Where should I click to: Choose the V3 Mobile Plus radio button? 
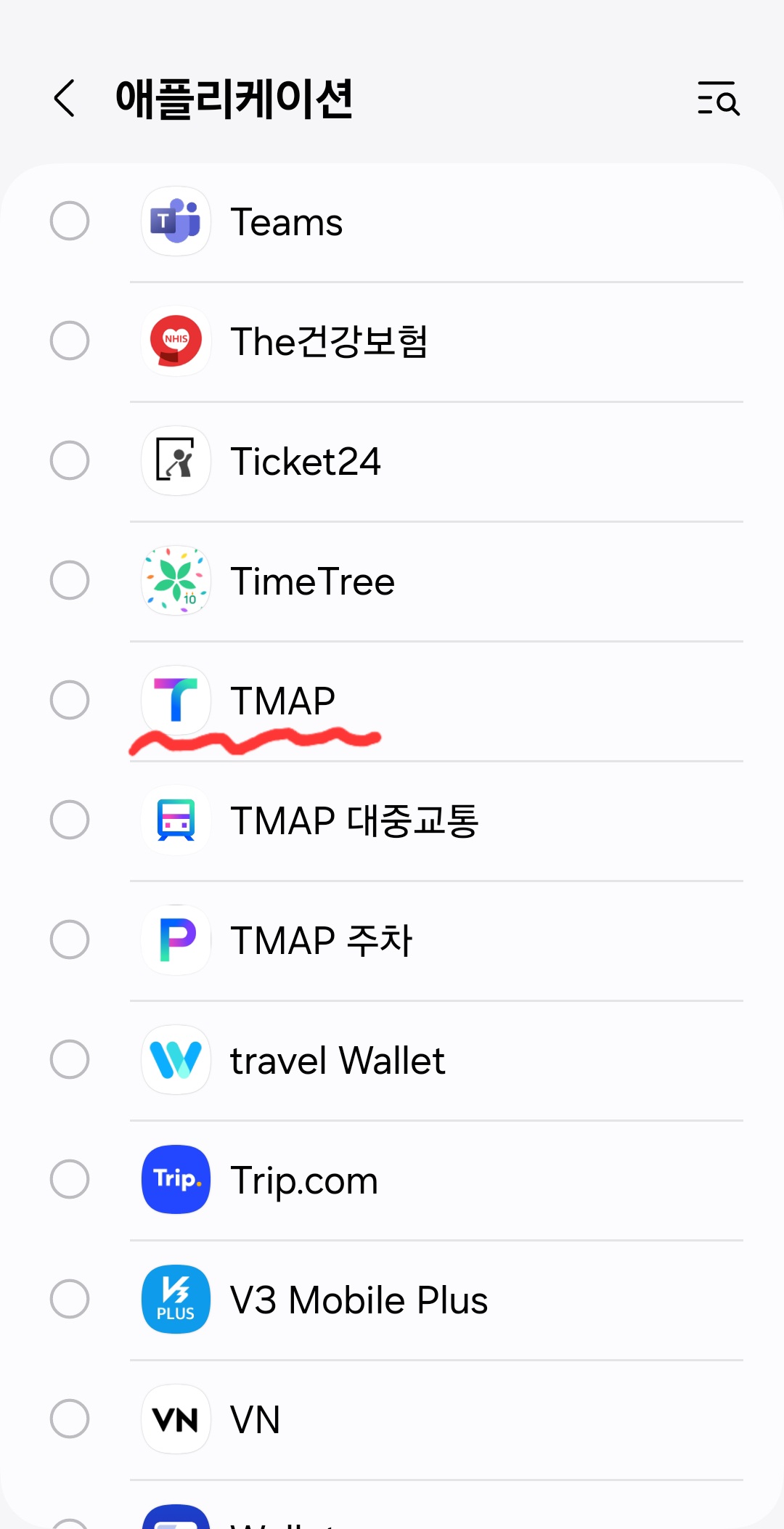click(70, 1299)
